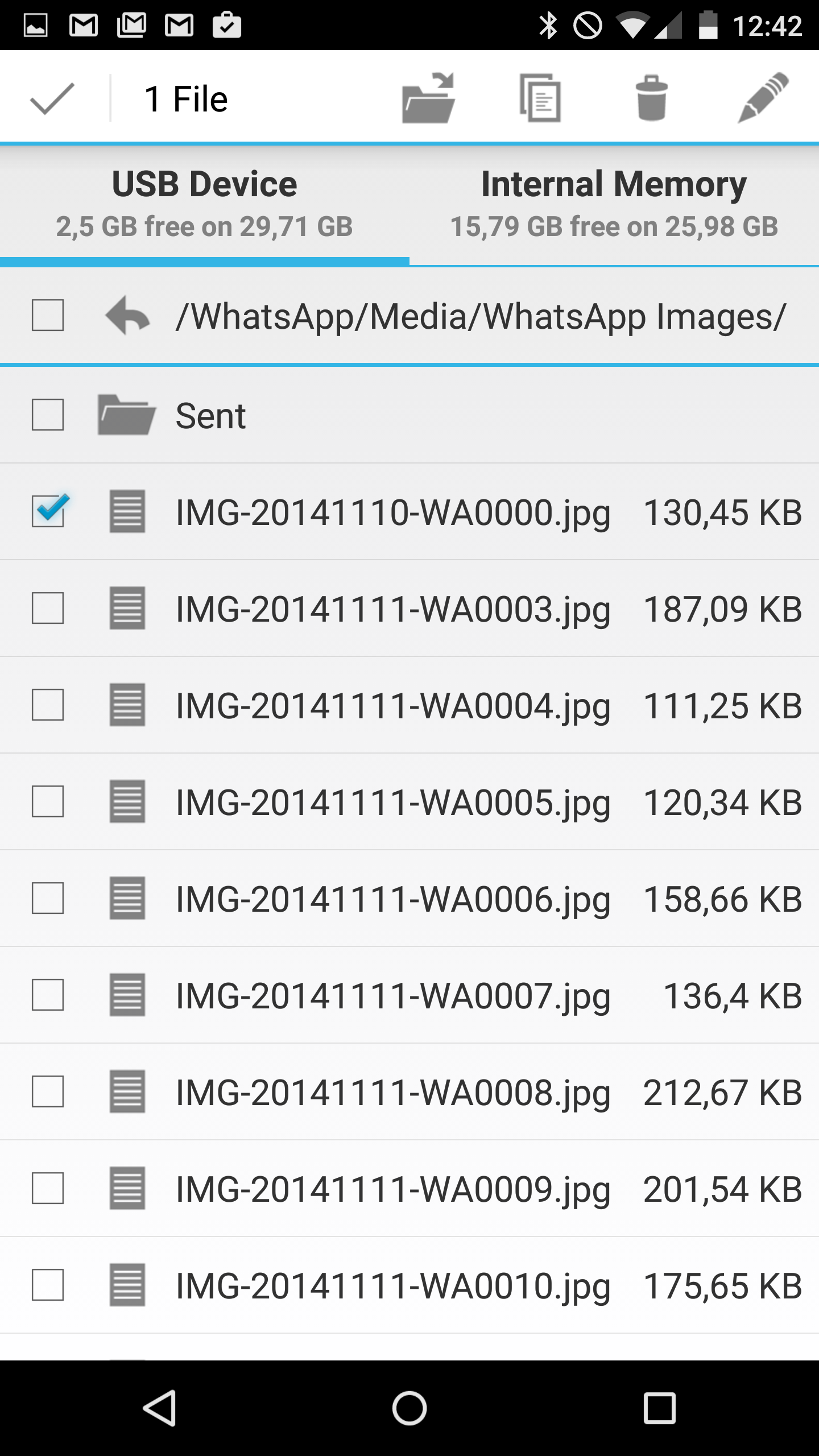This screenshot has width=819, height=1456.
Task: Open file IMG-20141111-WA0006.jpg
Action: coord(409,899)
